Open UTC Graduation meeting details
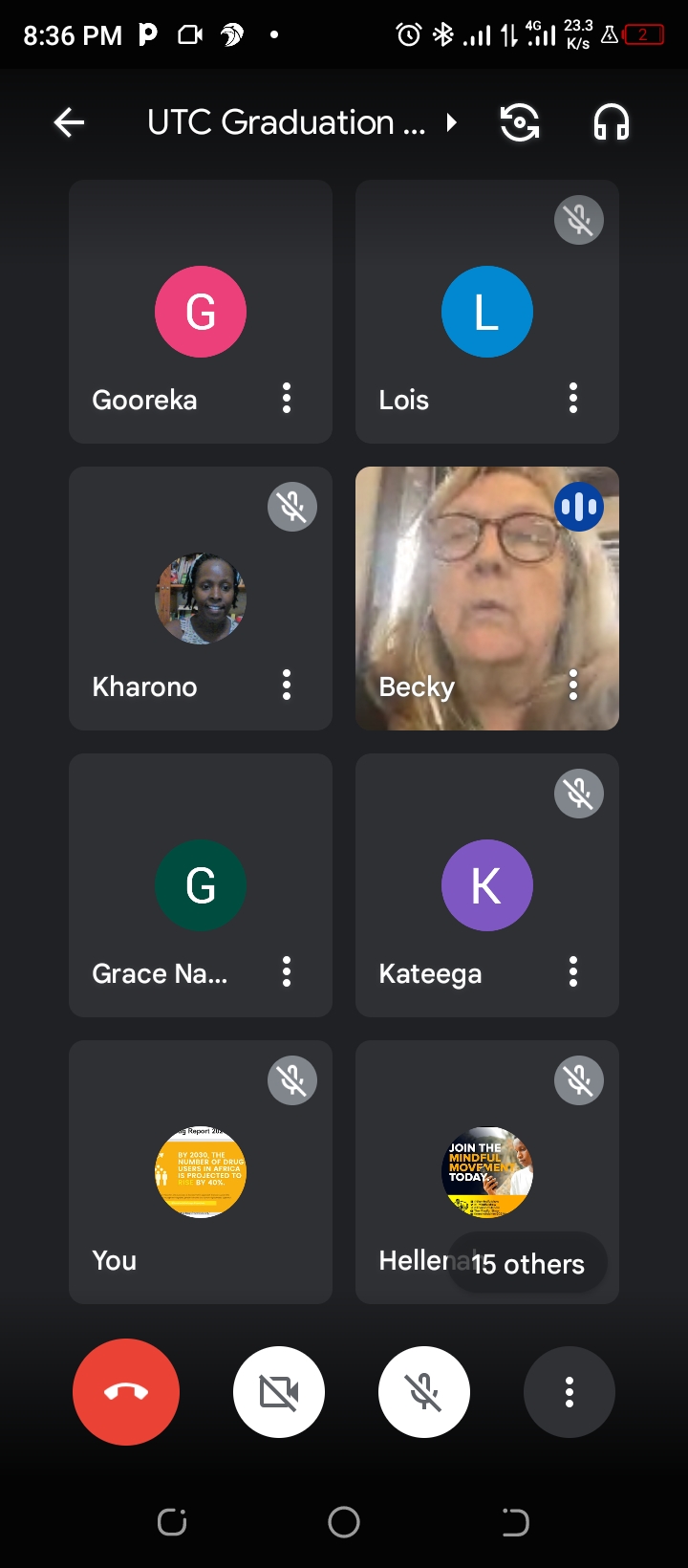 click(287, 122)
